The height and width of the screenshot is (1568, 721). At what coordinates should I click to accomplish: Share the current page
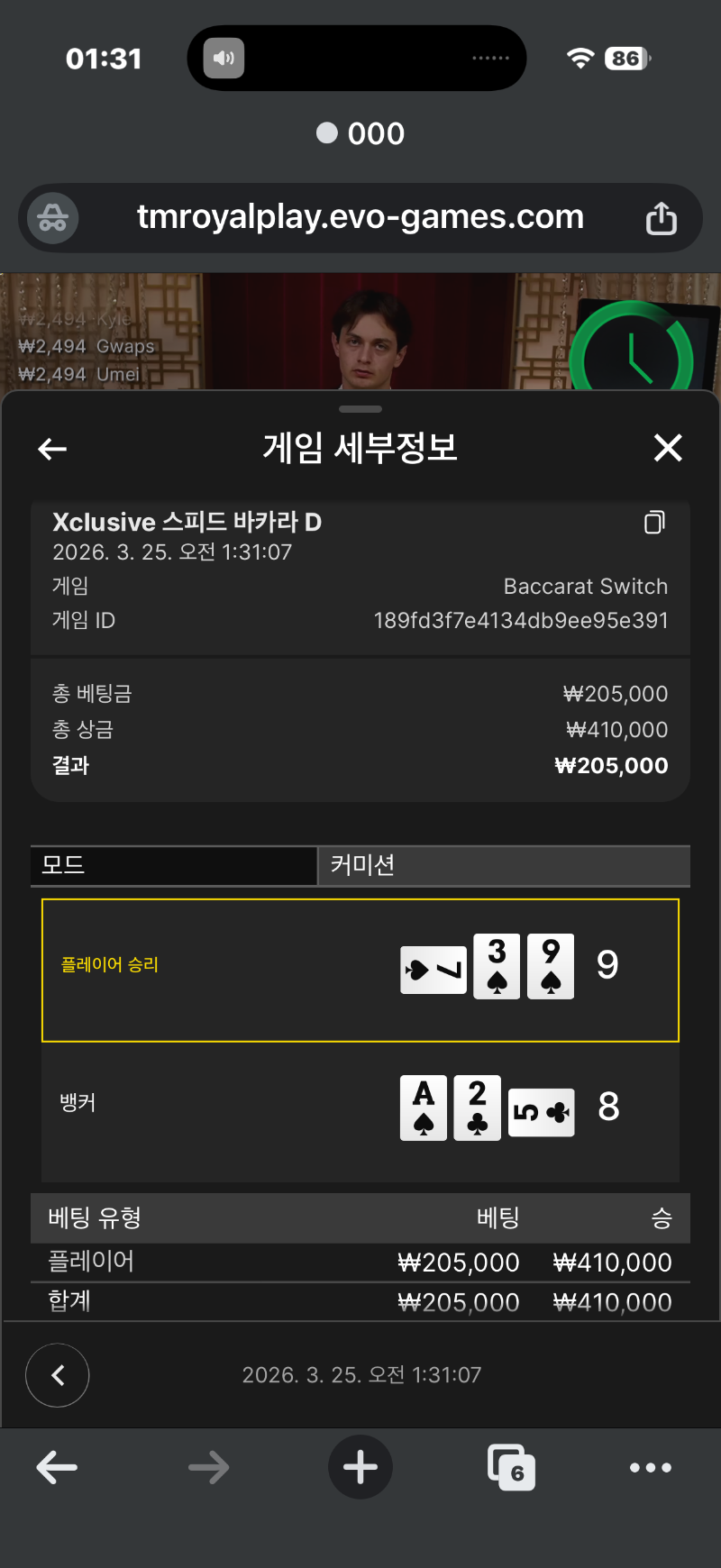pyautogui.click(x=661, y=218)
